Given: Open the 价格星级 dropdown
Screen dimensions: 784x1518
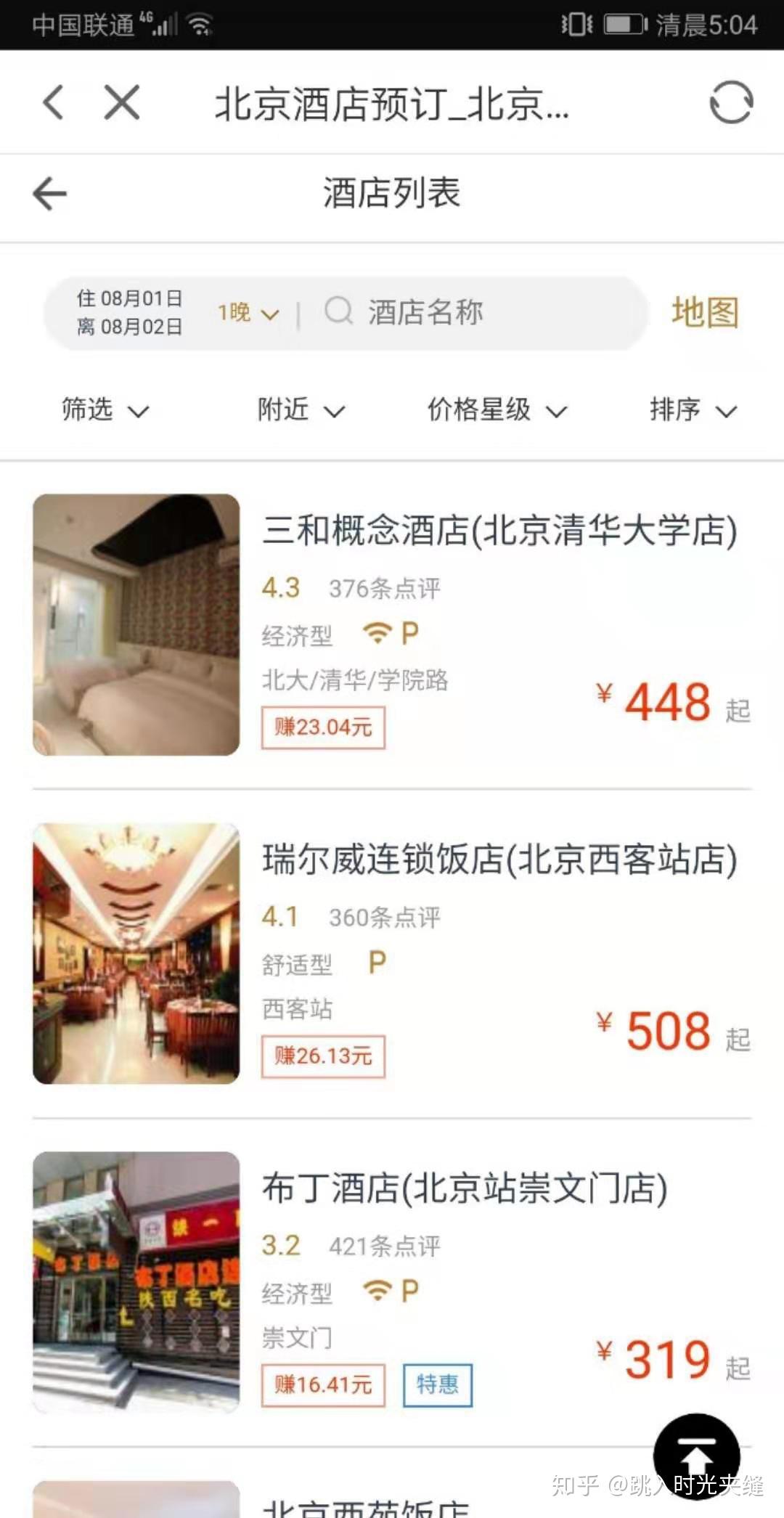Looking at the screenshot, I should click(x=497, y=410).
